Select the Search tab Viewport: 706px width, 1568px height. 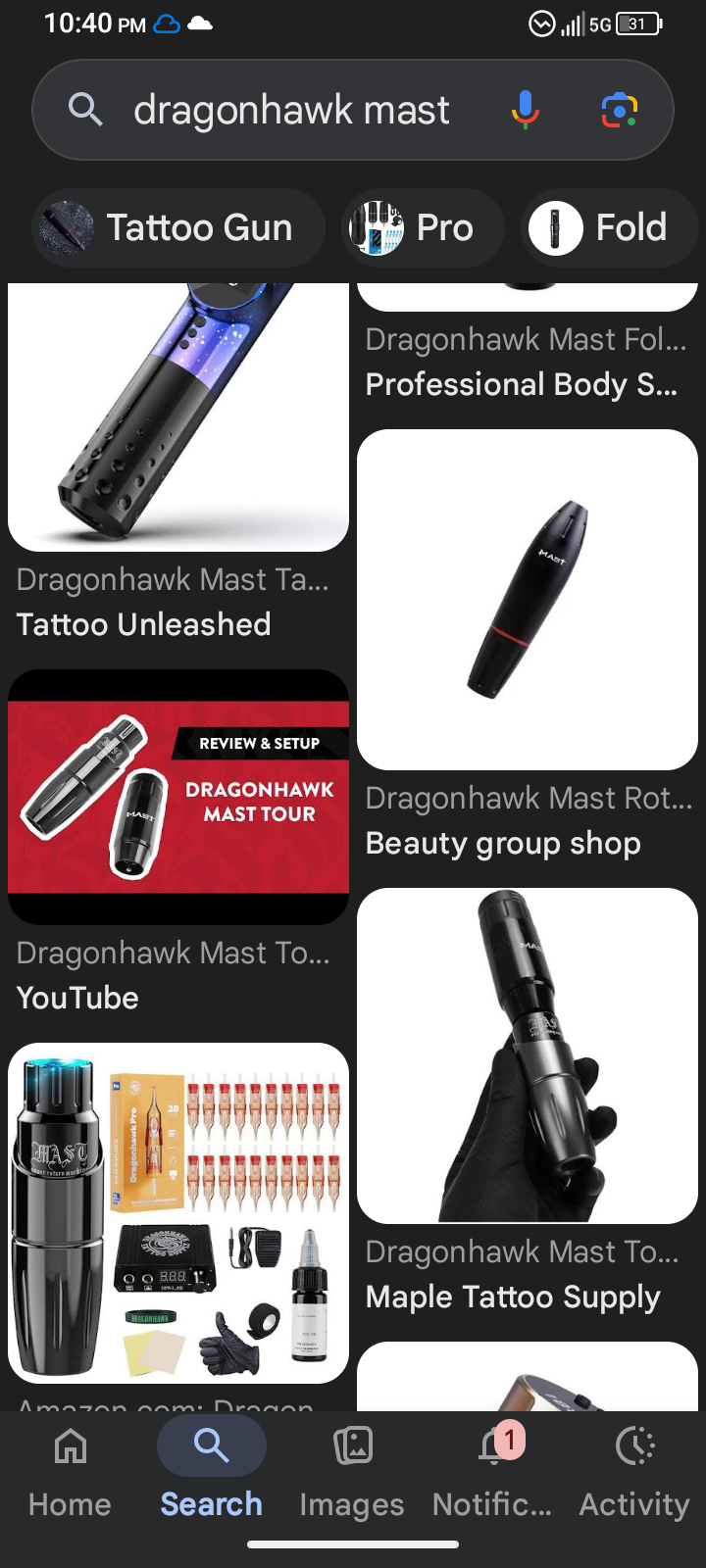tap(211, 1469)
